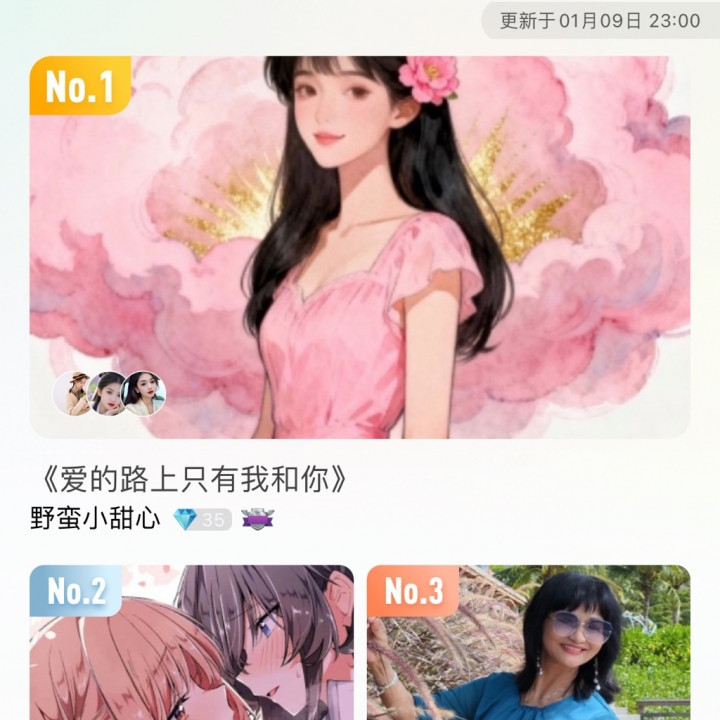Image resolution: width=720 pixels, height=720 pixels.
Task: View 野蛮小甜心's profile
Action: (x=95, y=519)
